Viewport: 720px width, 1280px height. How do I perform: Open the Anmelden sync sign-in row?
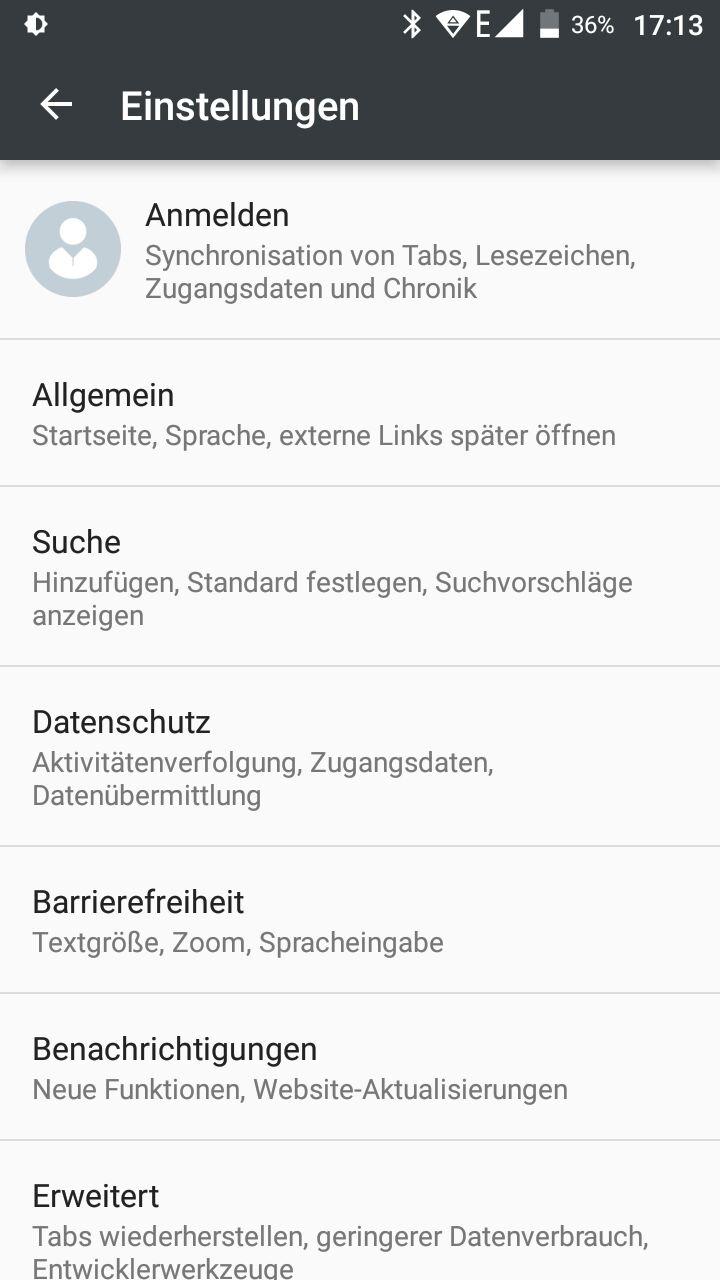point(360,250)
